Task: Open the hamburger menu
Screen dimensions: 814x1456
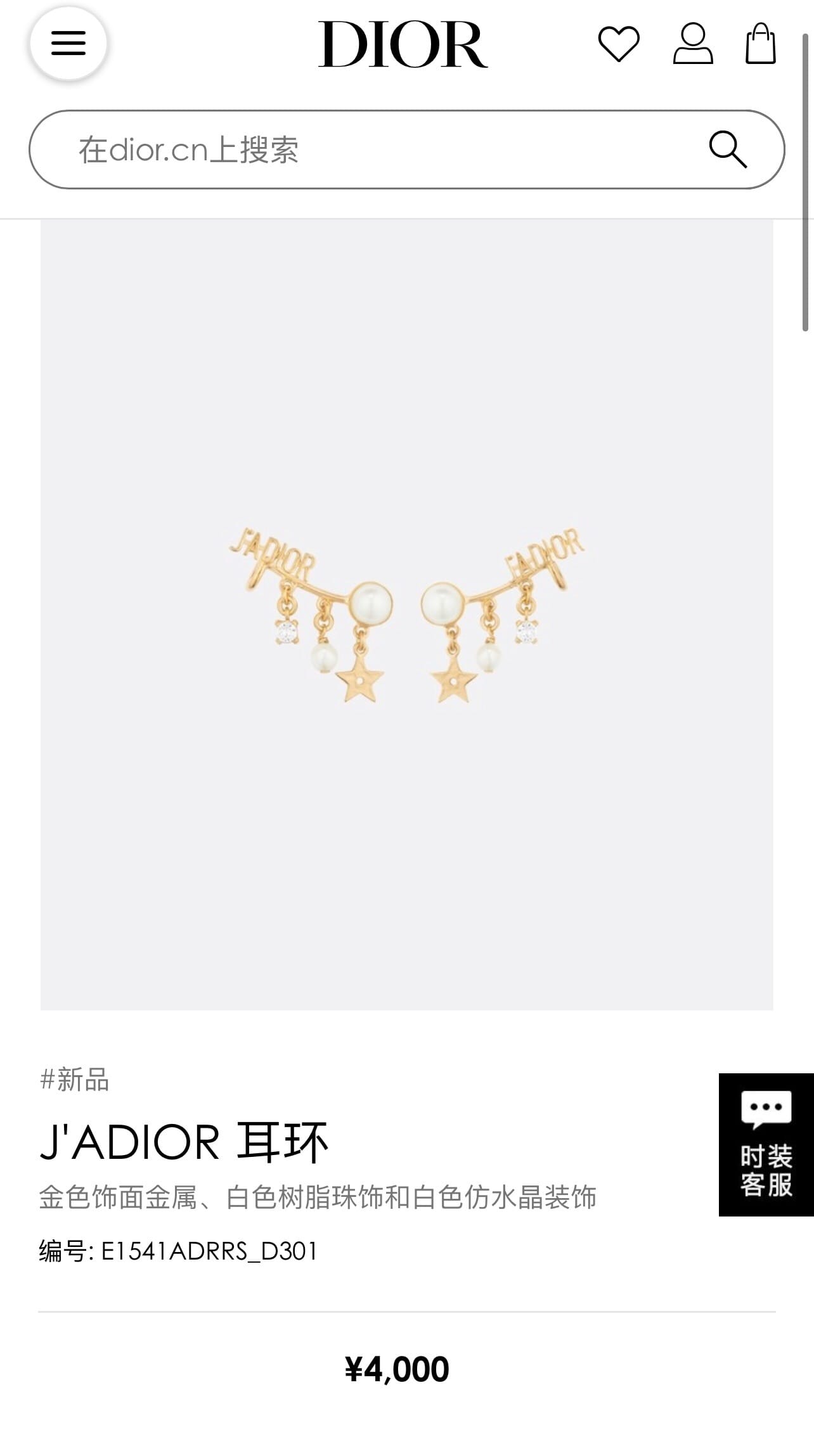Action: click(68, 43)
